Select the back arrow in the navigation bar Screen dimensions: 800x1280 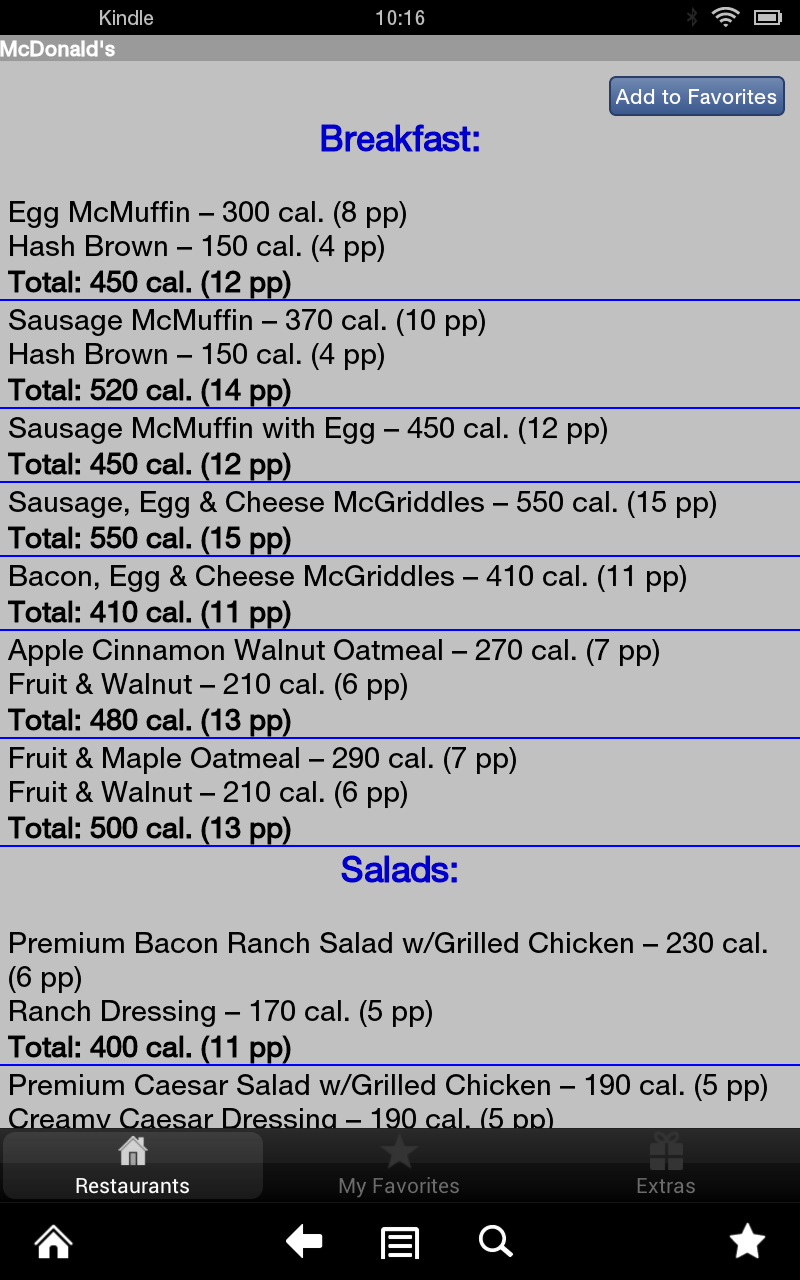pos(304,1241)
